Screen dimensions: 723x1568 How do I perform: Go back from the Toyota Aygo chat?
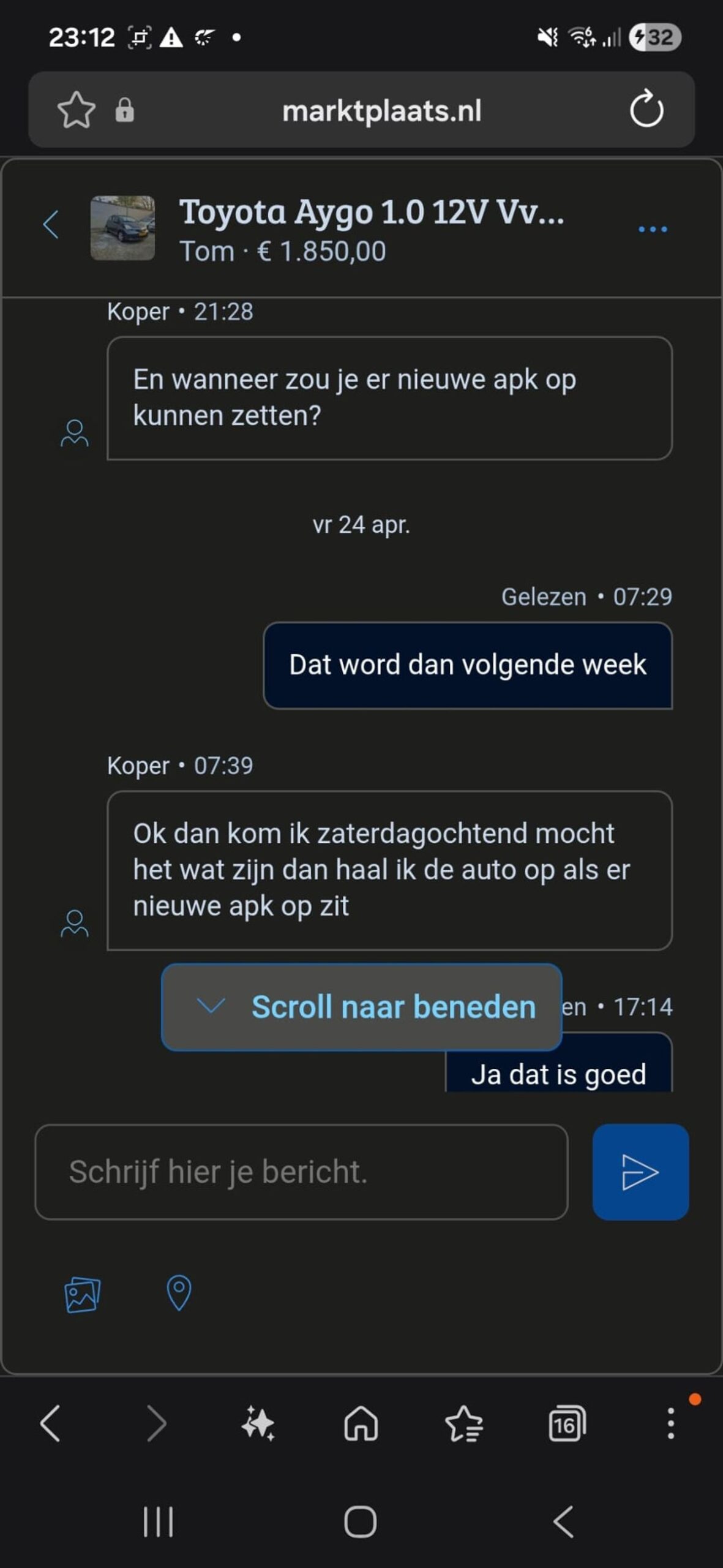click(x=51, y=224)
